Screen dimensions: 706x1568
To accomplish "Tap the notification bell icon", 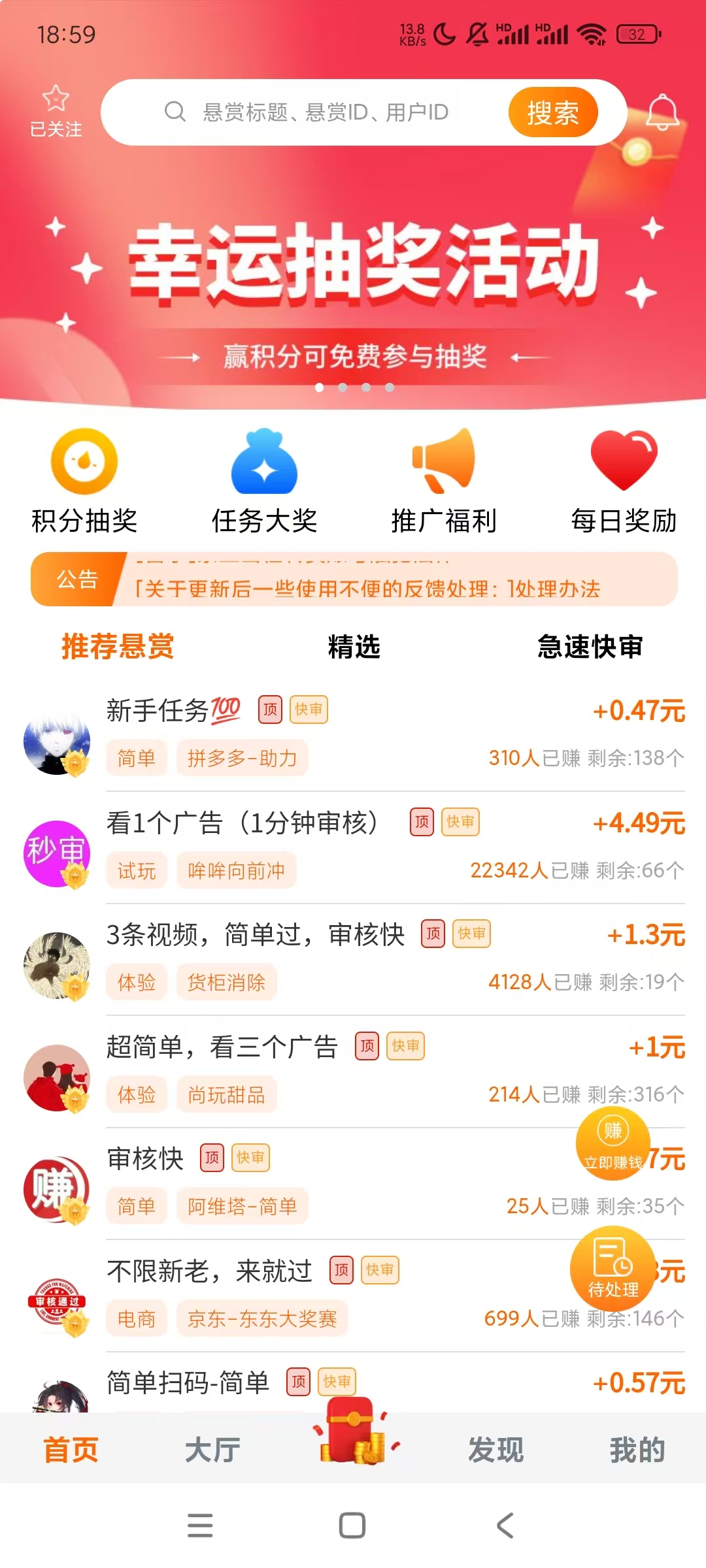I will 662,112.
